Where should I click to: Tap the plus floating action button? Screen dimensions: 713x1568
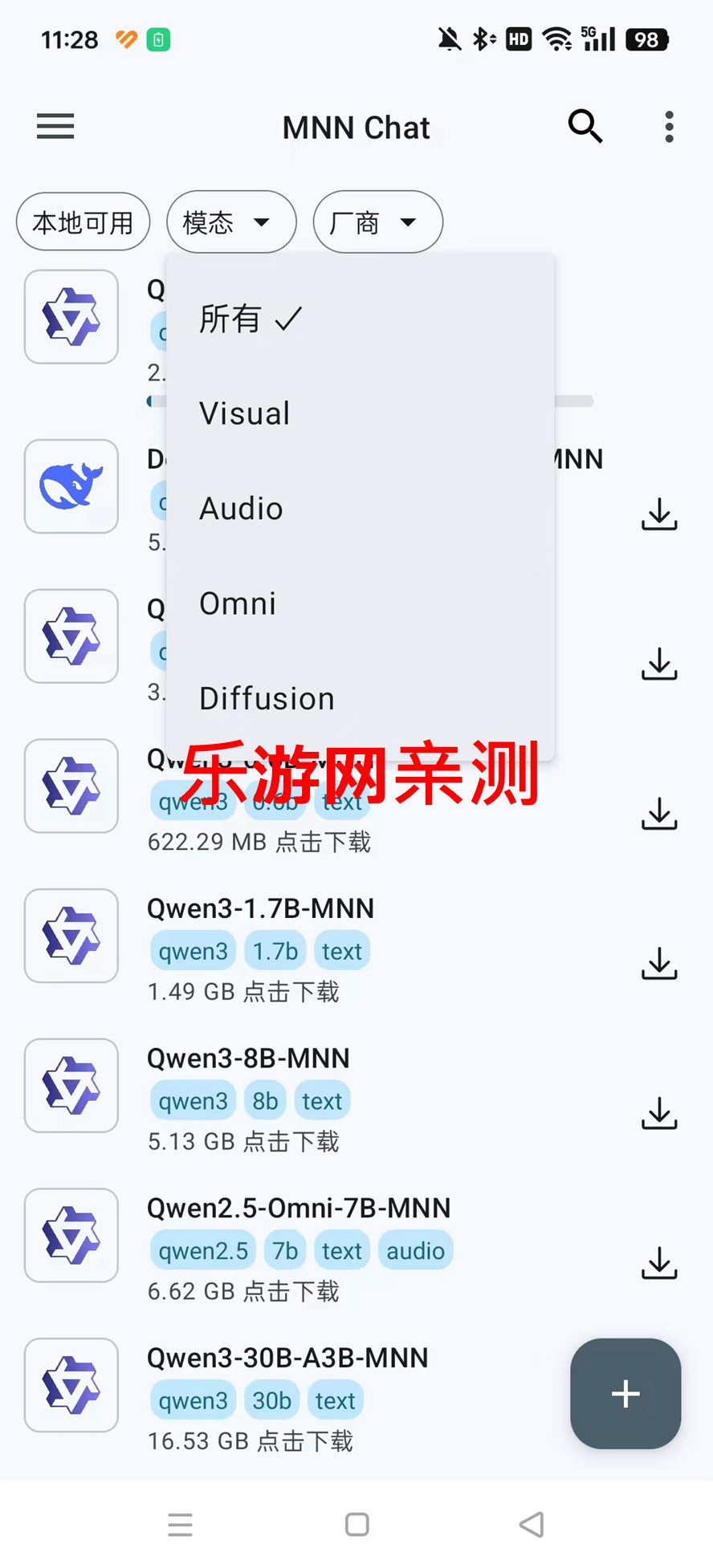click(625, 1394)
